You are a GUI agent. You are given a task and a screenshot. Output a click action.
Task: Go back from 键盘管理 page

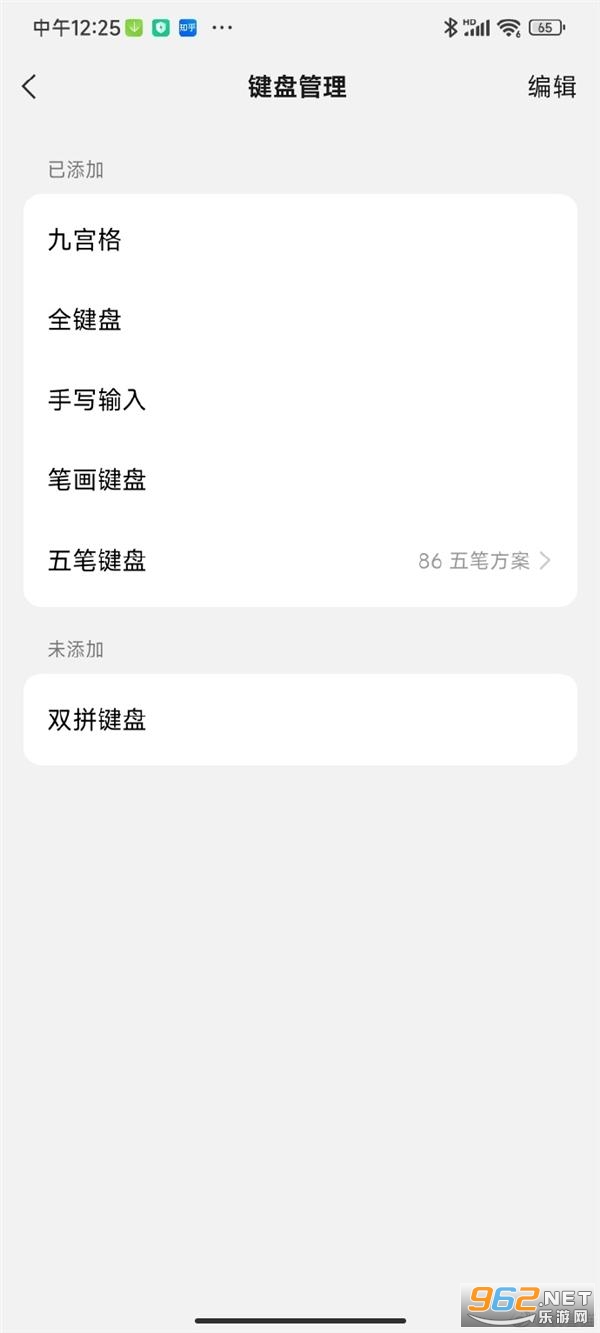tap(29, 87)
